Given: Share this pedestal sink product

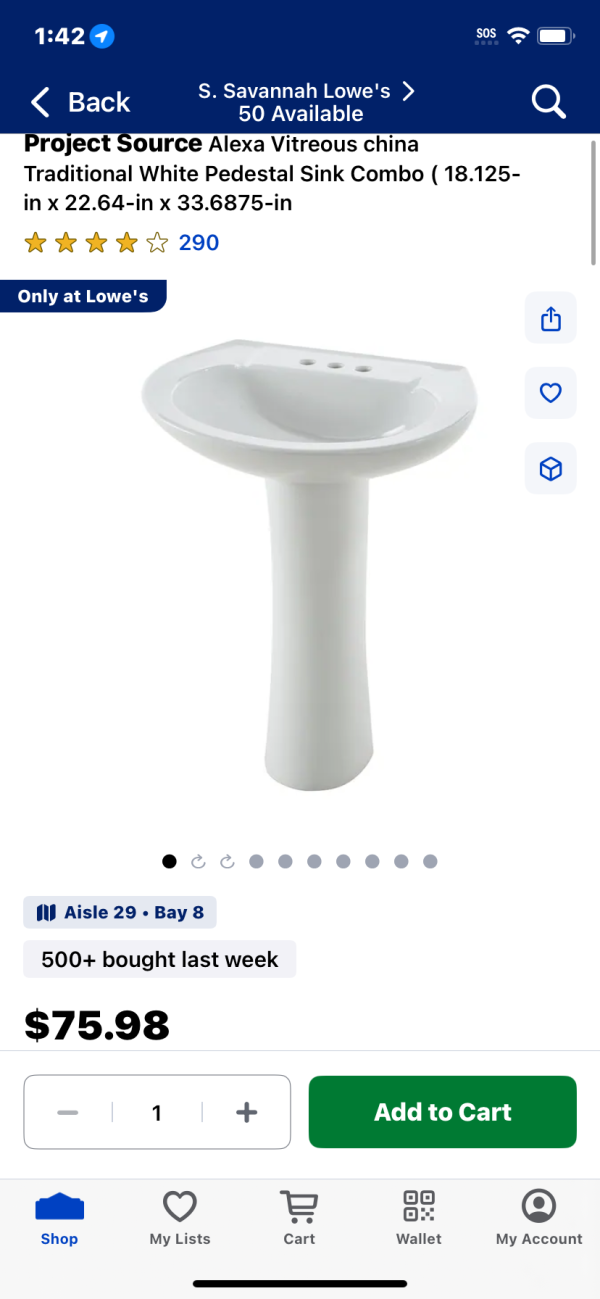Looking at the screenshot, I should (x=551, y=318).
